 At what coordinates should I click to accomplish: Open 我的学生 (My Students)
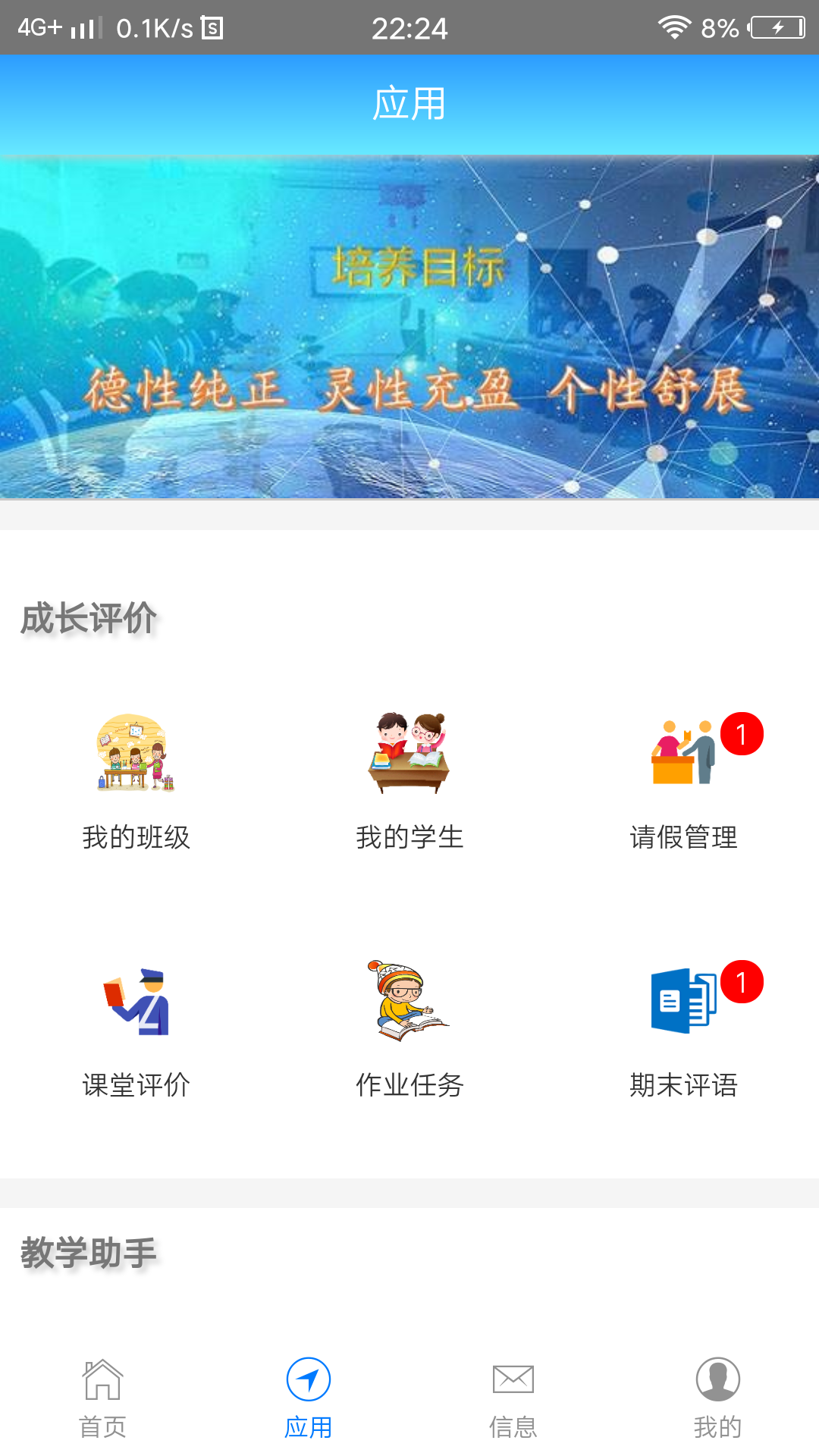coord(409,783)
